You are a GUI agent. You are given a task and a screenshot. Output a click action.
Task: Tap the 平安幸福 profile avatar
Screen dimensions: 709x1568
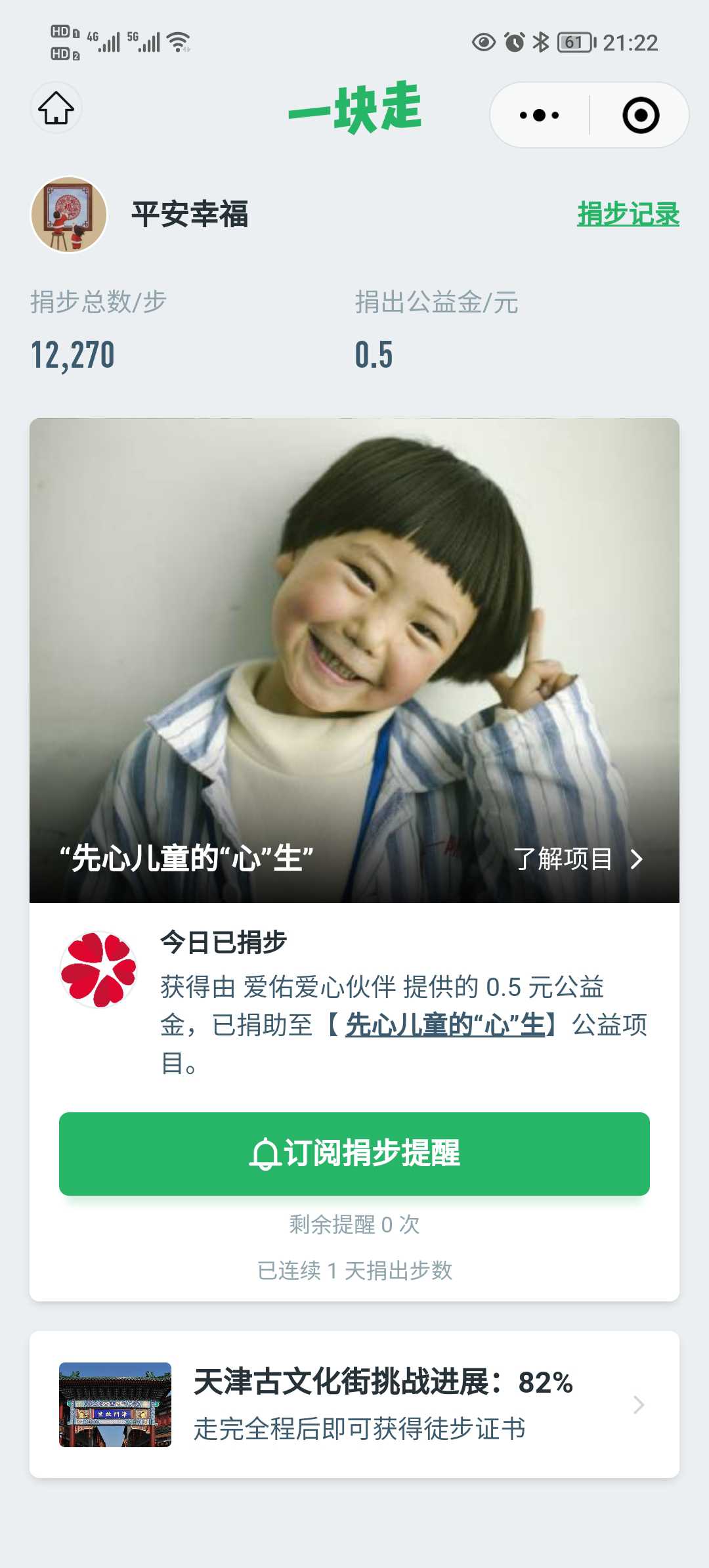click(69, 215)
